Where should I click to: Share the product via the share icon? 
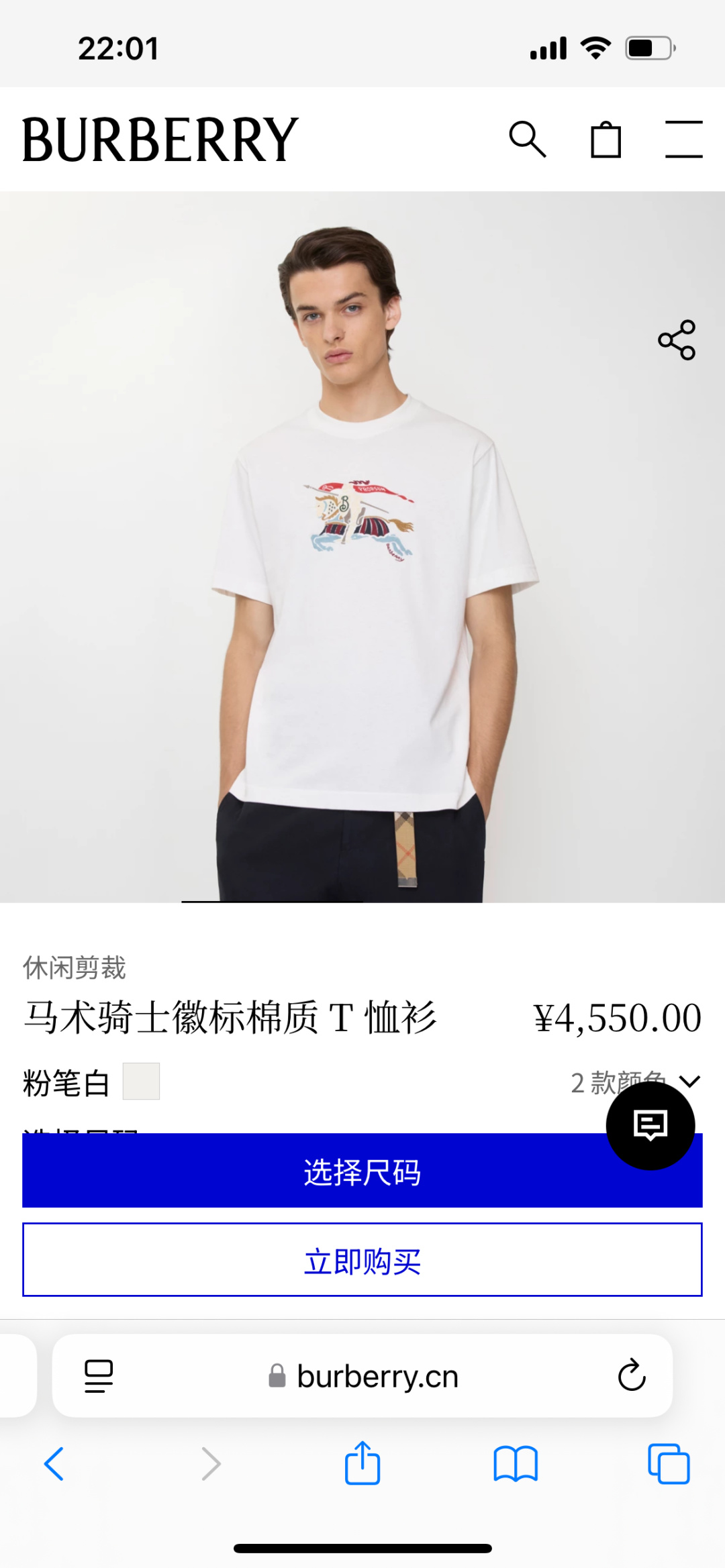click(x=675, y=342)
